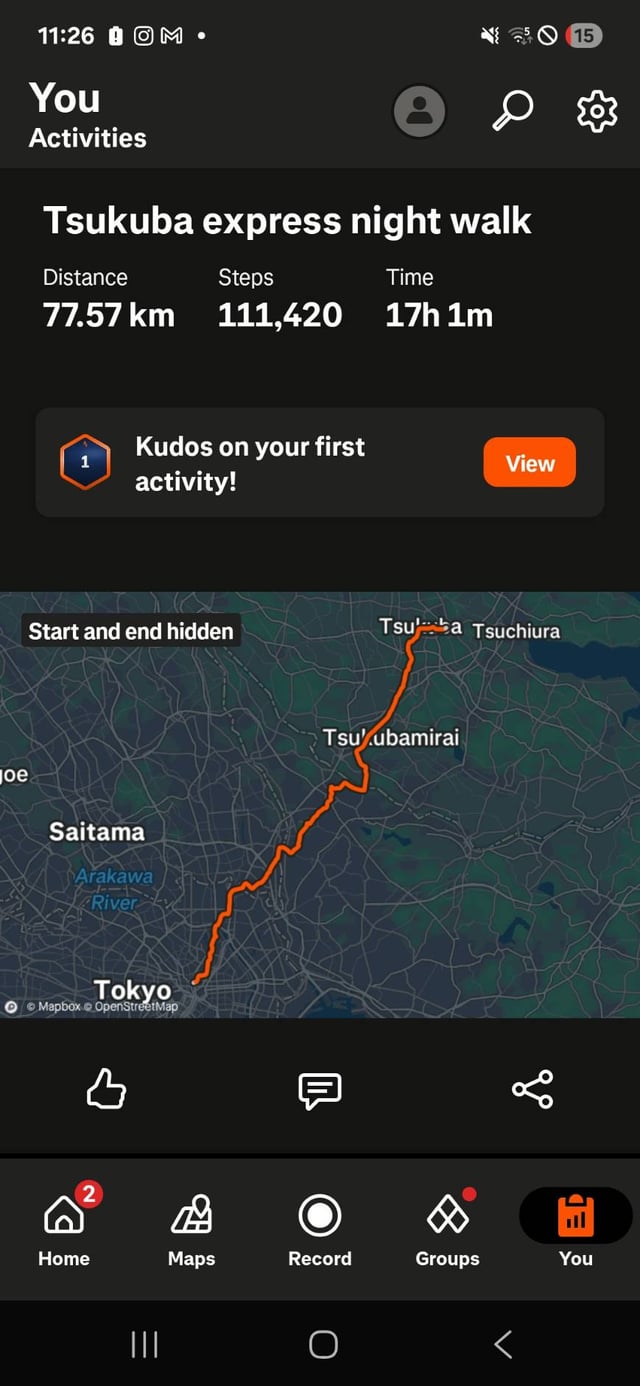
Task: View kudos on your first activity
Action: [x=529, y=463]
